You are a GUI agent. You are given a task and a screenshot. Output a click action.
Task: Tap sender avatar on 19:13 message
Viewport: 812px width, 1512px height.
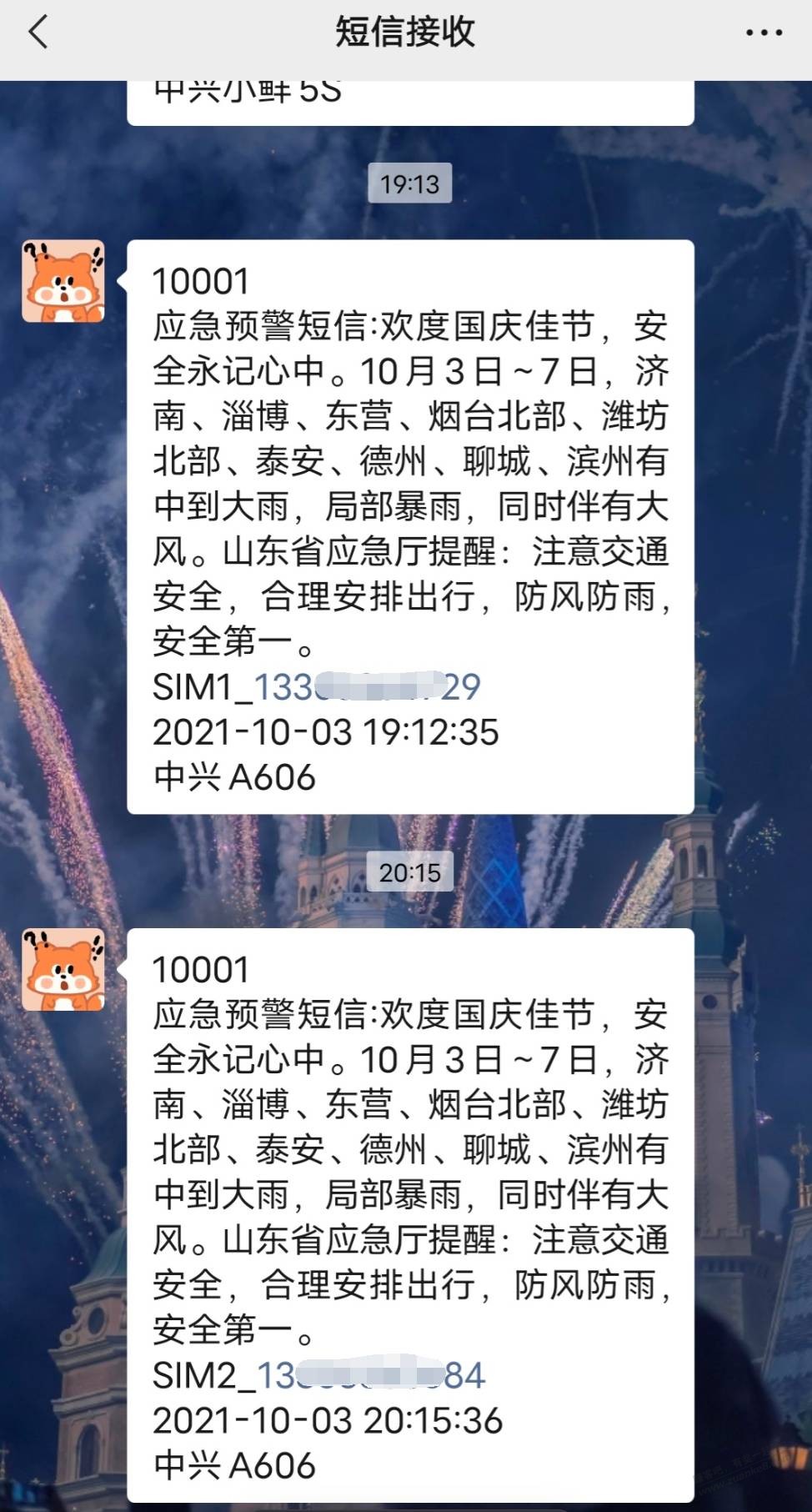coord(63,281)
